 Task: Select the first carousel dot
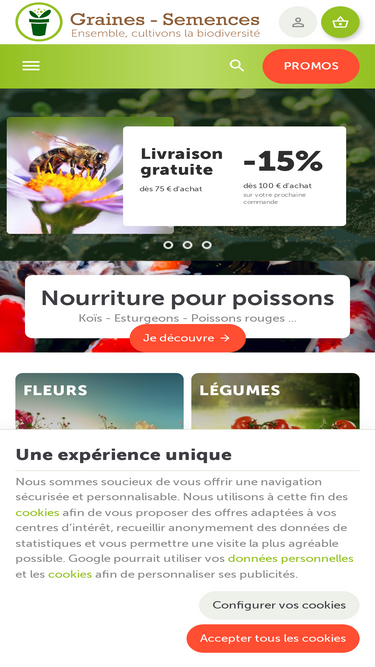[x=168, y=245]
